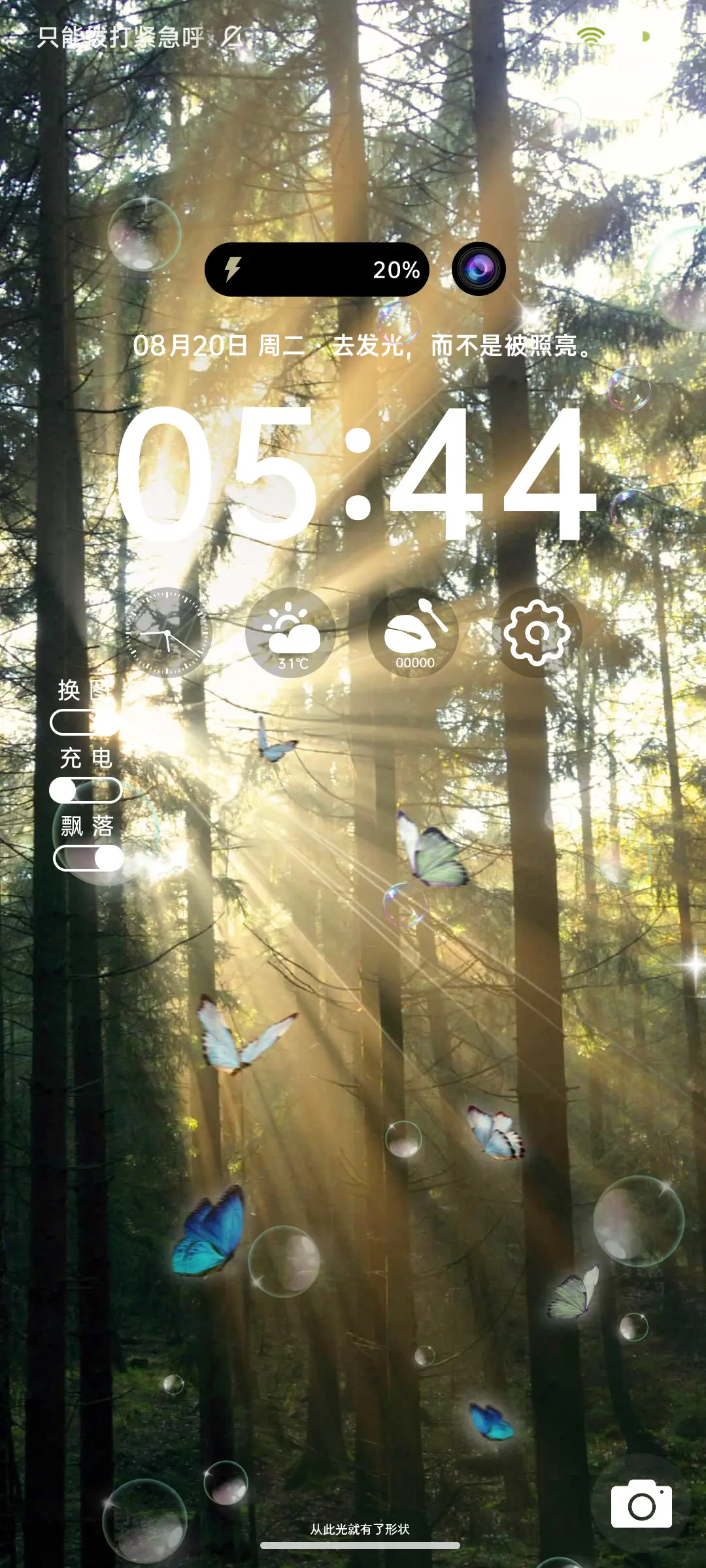Screen dimensions: 706x1568
Task: Tap the status bar battery indicator
Action: pyautogui.click(x=645, y=36)
